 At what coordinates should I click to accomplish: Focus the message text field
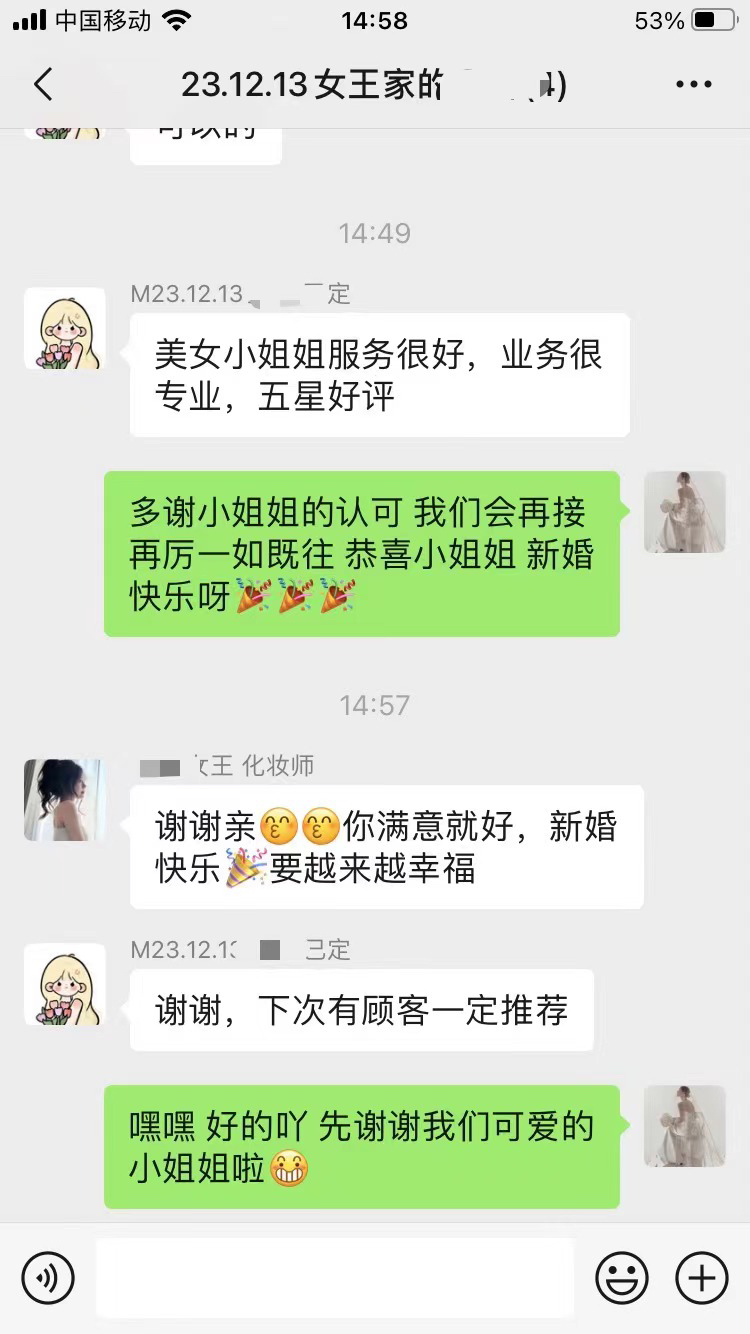(x=335, y=1277)
